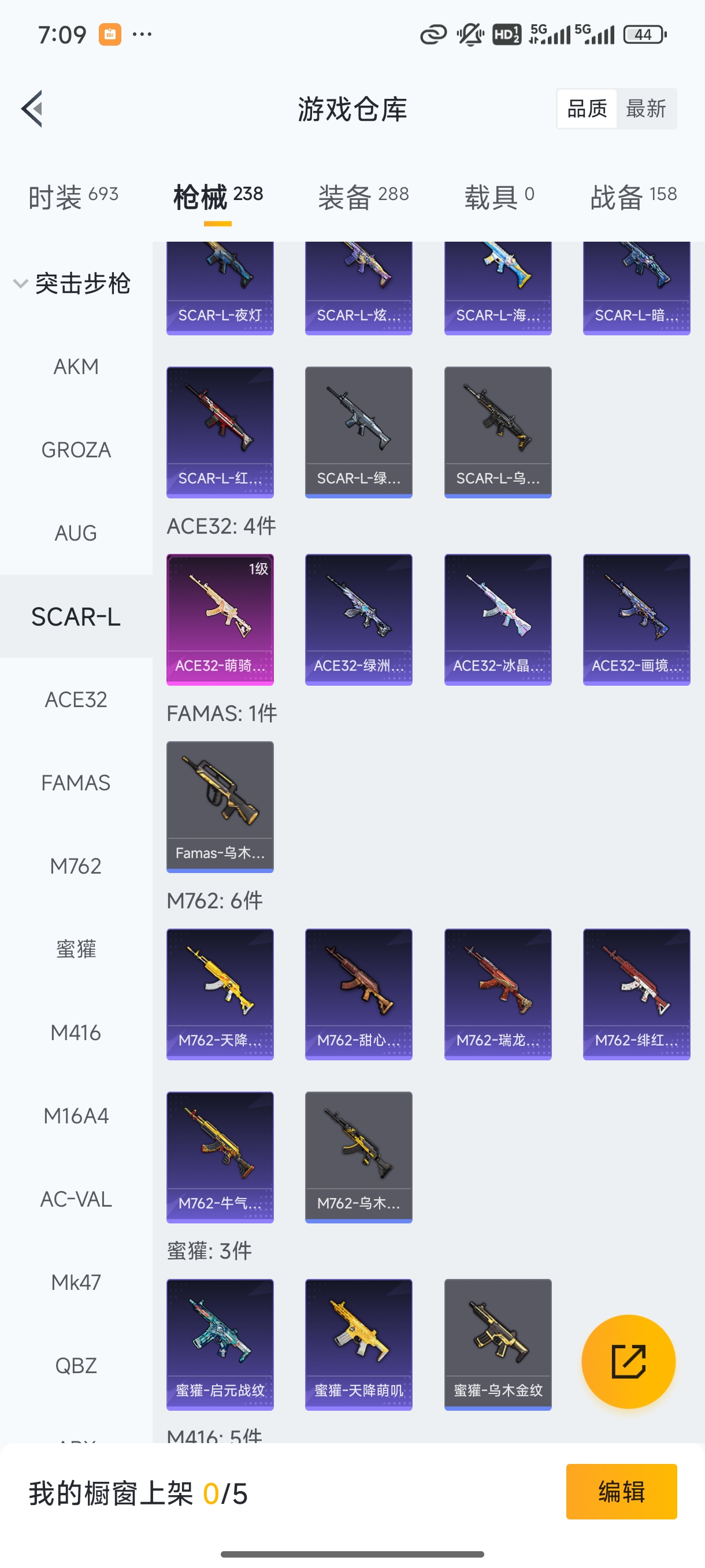Tap the 编辑 button

621,1491
